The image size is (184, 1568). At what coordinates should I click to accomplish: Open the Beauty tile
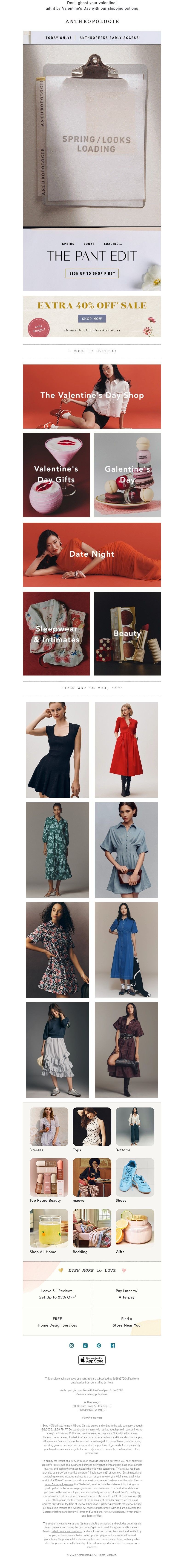[x=127, y=634]
